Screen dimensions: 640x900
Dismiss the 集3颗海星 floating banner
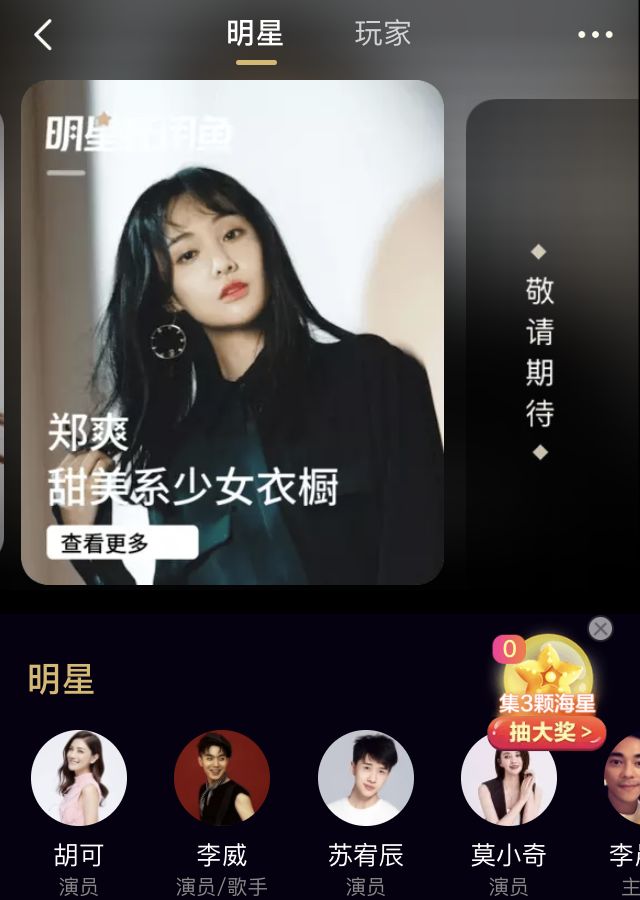coord(600,628)
